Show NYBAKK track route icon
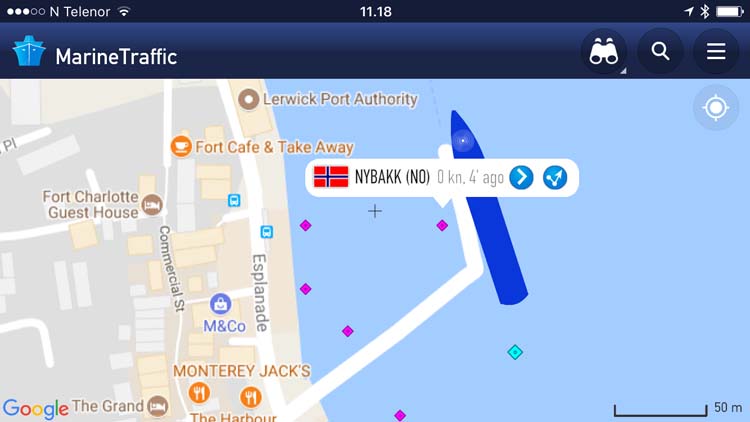The height and width of the screenshot is (422, 750). coord(555,177)
